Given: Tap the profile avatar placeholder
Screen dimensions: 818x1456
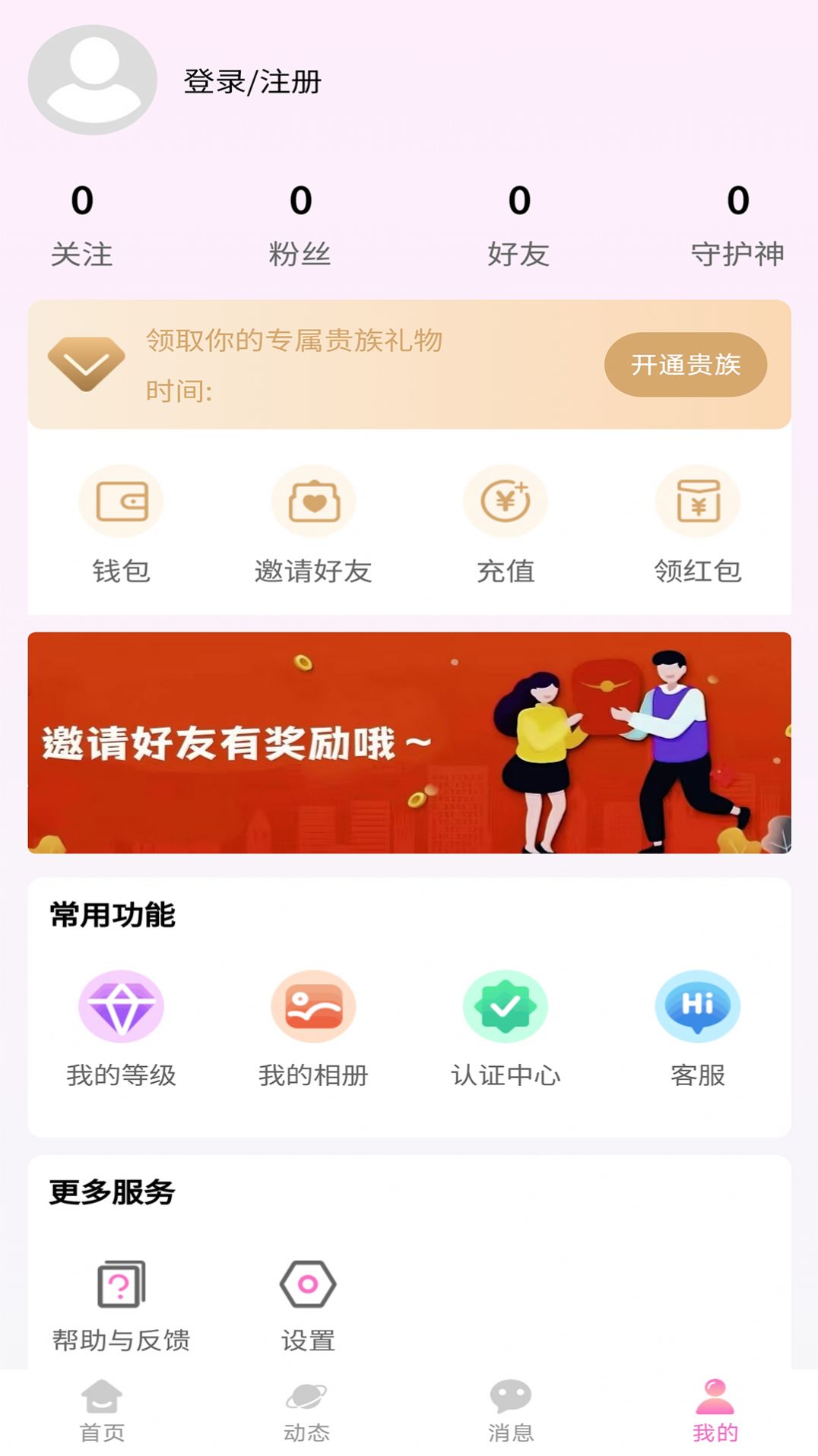Looking at the screenshot, I should [92, 81].
